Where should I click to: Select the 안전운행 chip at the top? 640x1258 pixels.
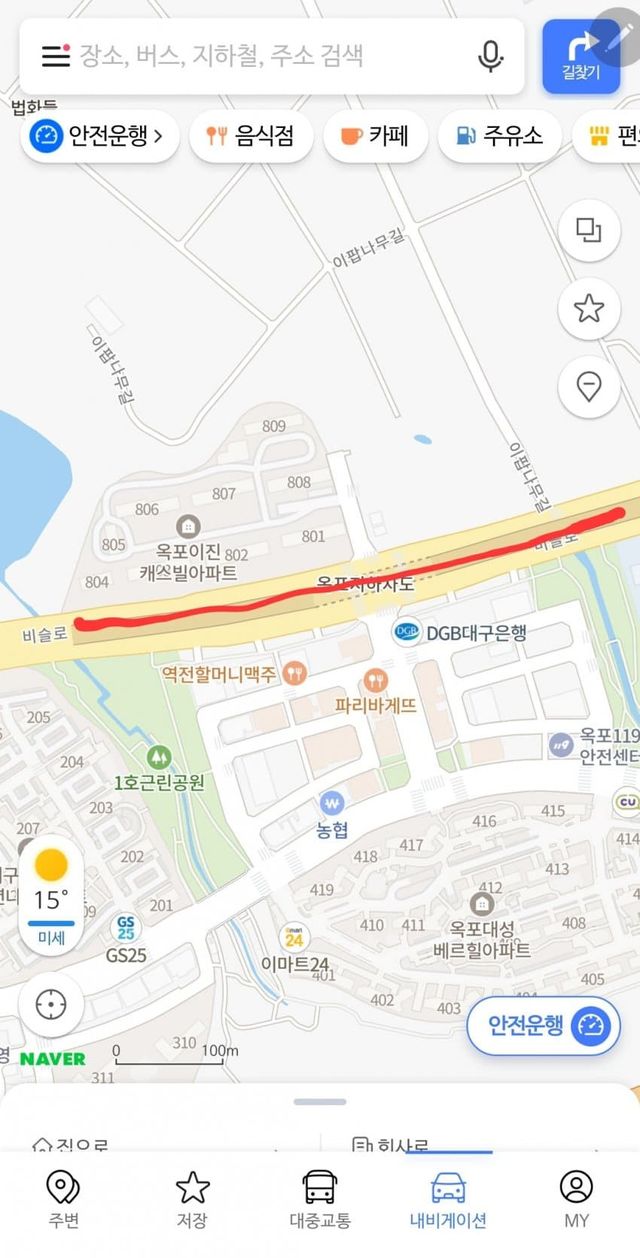click(100, 135)
